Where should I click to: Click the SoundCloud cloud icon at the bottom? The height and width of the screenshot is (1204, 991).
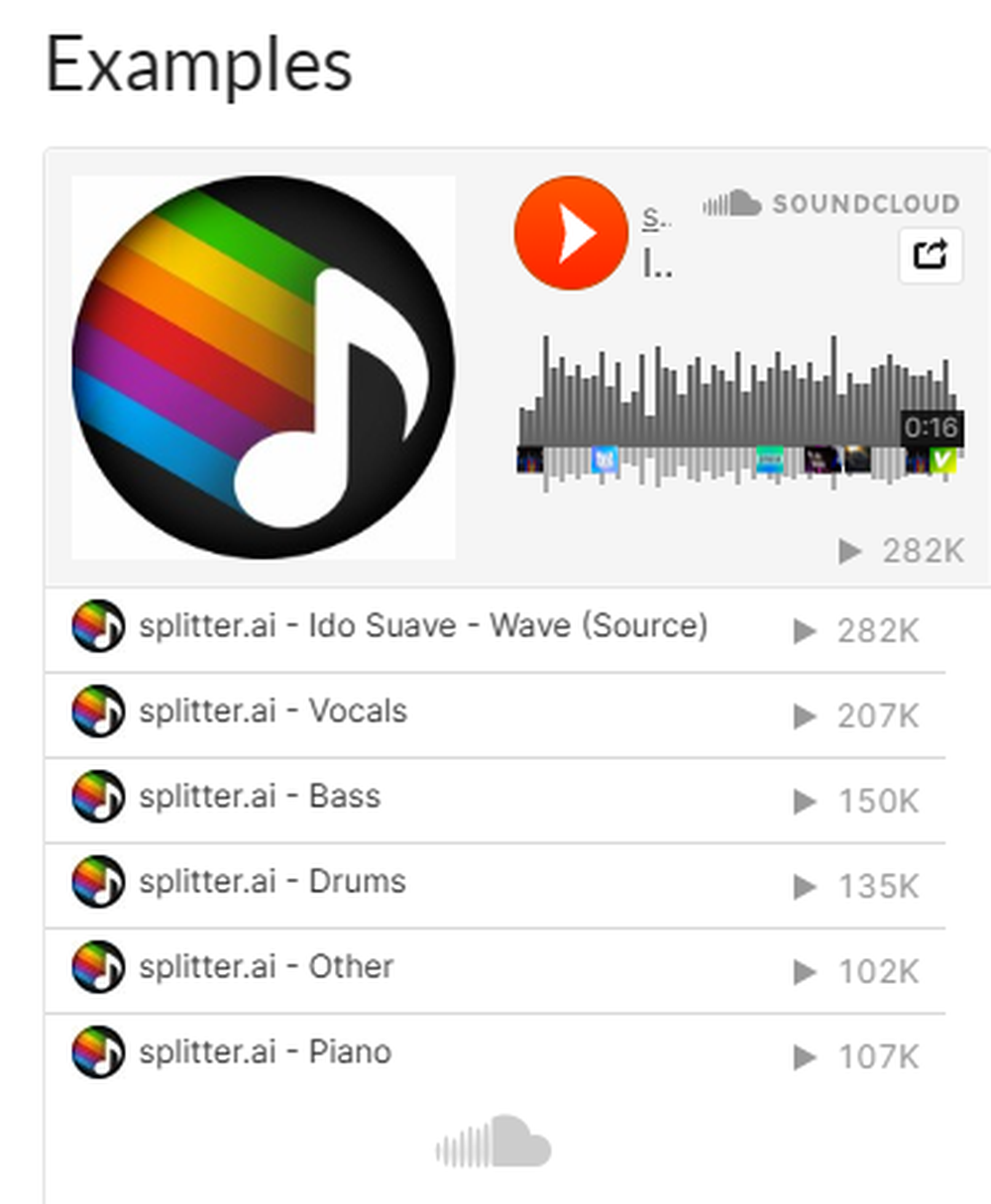494,1142
